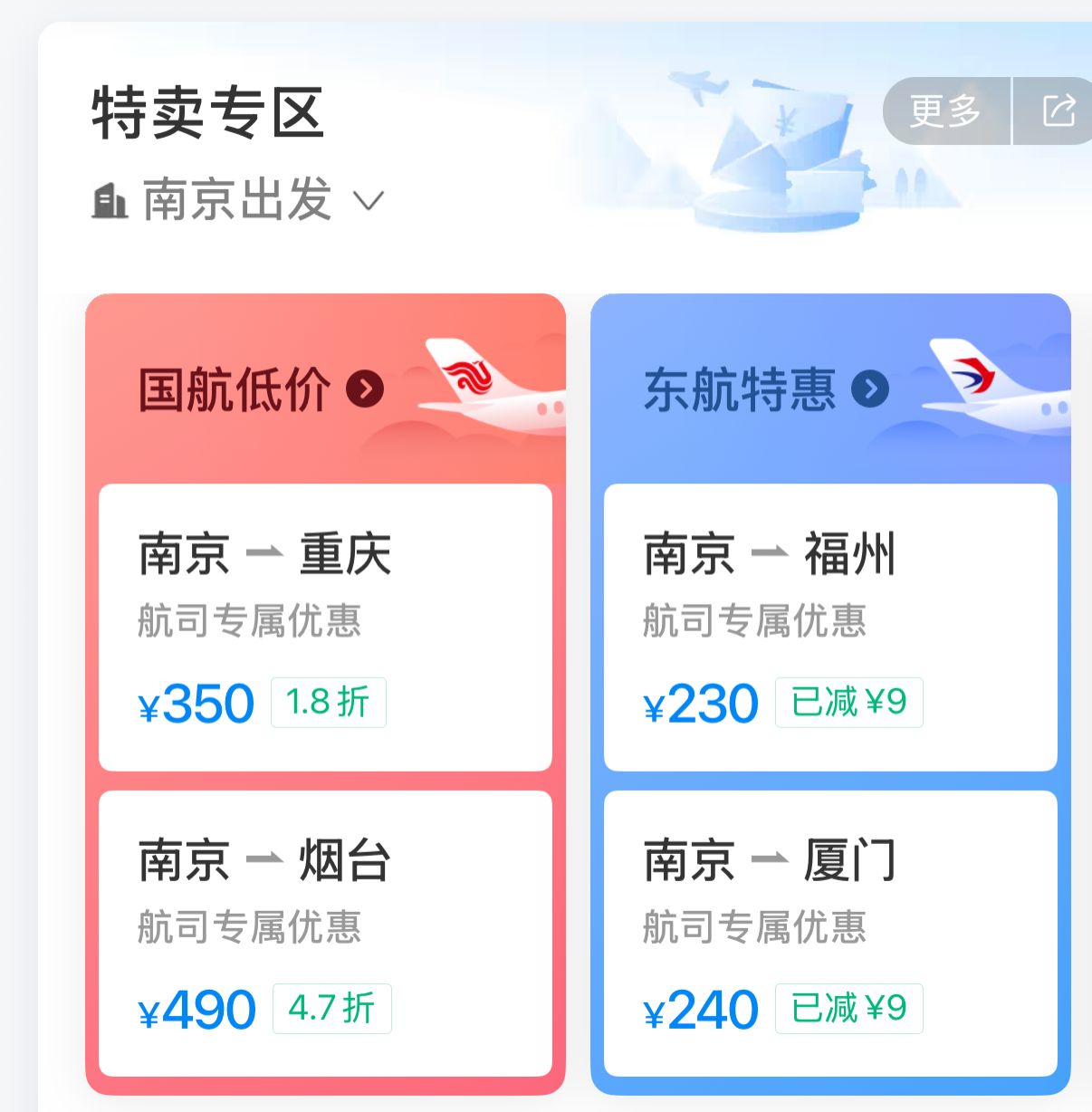The height and width of the screenshot is (1112, 1092).
Task: Tap the share icon beside 更多
Action: pyautogui.click(x=1057, y=111)
